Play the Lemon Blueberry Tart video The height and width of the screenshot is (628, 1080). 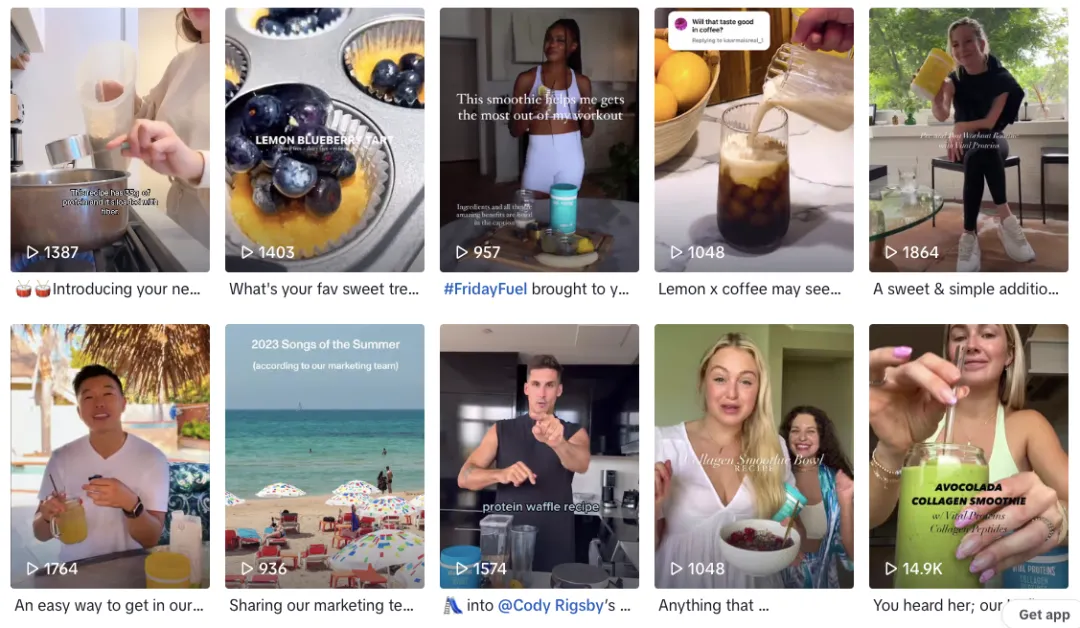point(324,140)
